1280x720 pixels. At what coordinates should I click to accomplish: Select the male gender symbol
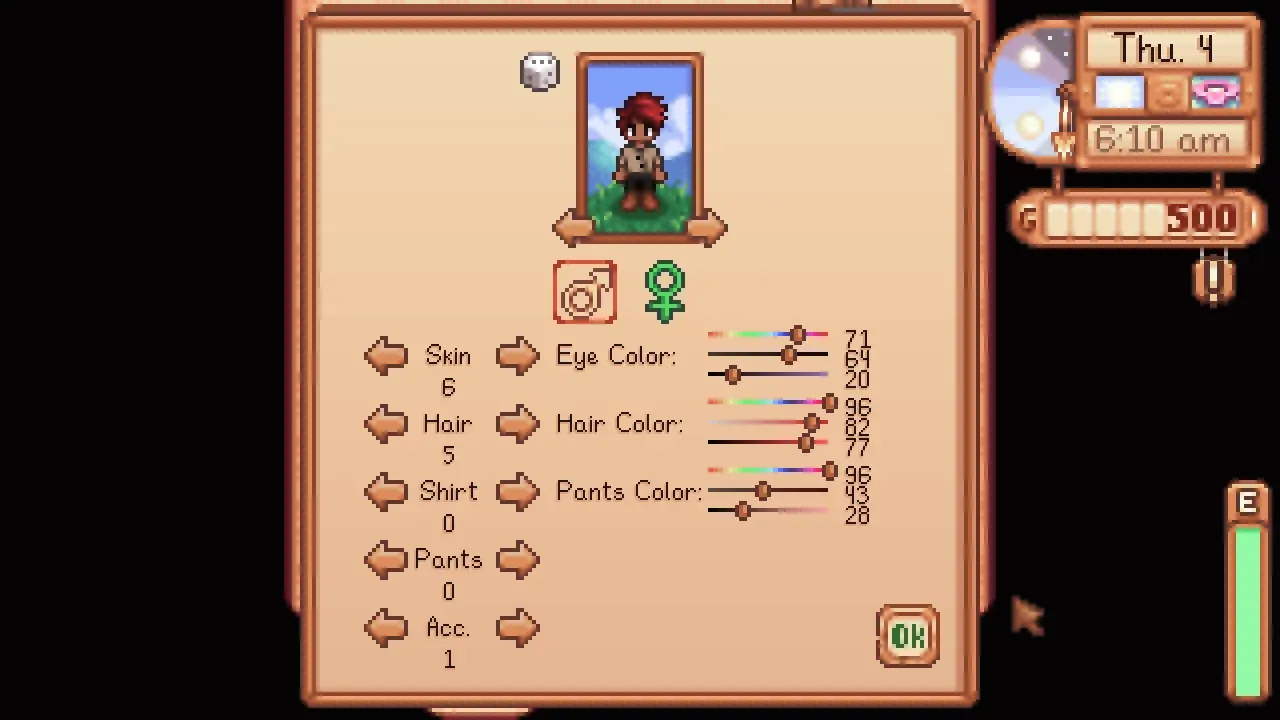click(585, 293)
